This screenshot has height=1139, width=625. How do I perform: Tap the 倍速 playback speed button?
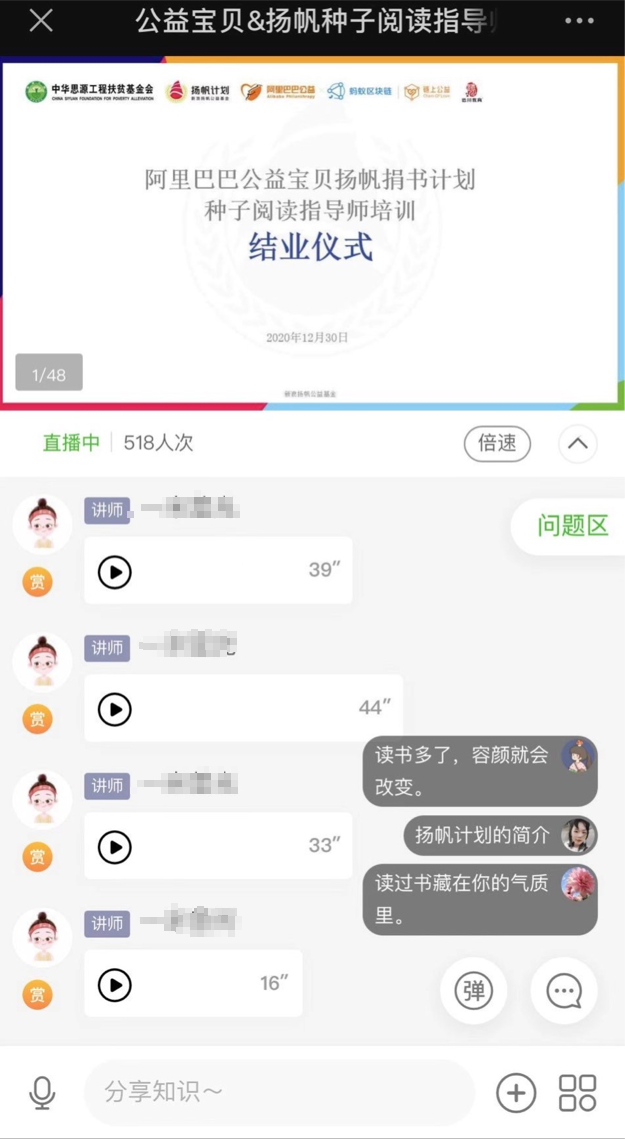tap(497, 443)
